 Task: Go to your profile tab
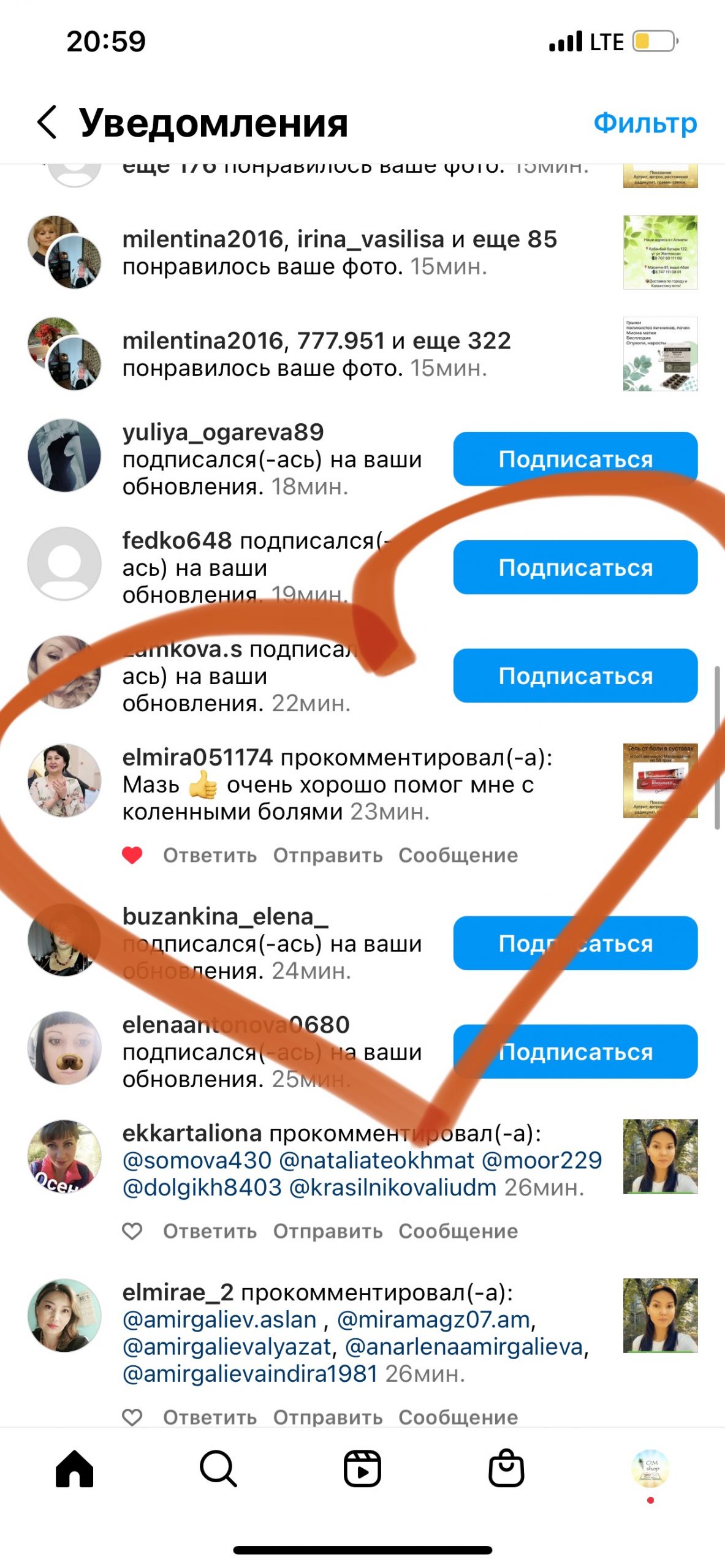(650, 1469)
